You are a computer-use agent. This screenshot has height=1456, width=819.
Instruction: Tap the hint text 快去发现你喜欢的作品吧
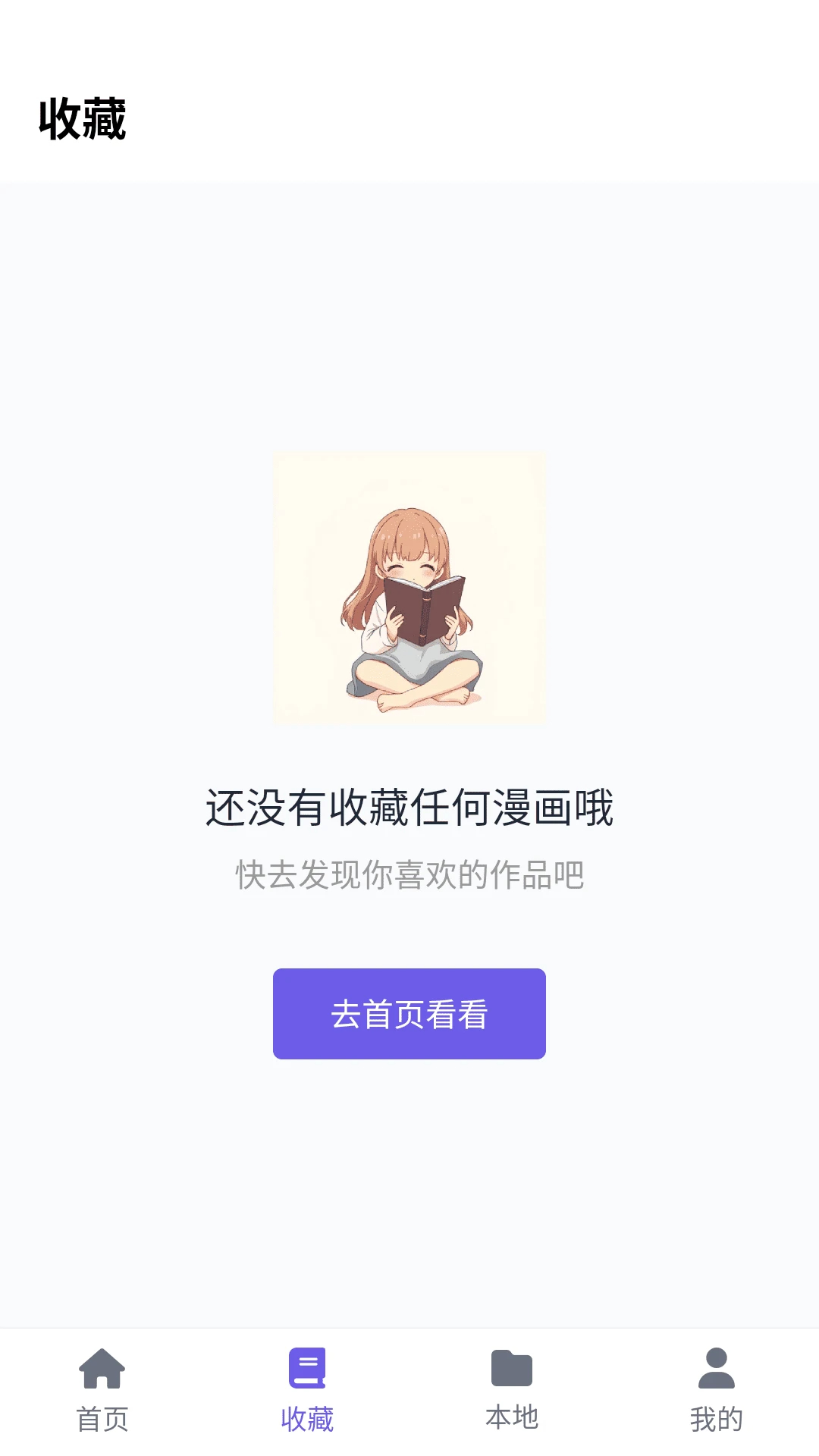[x=409, y=876]
